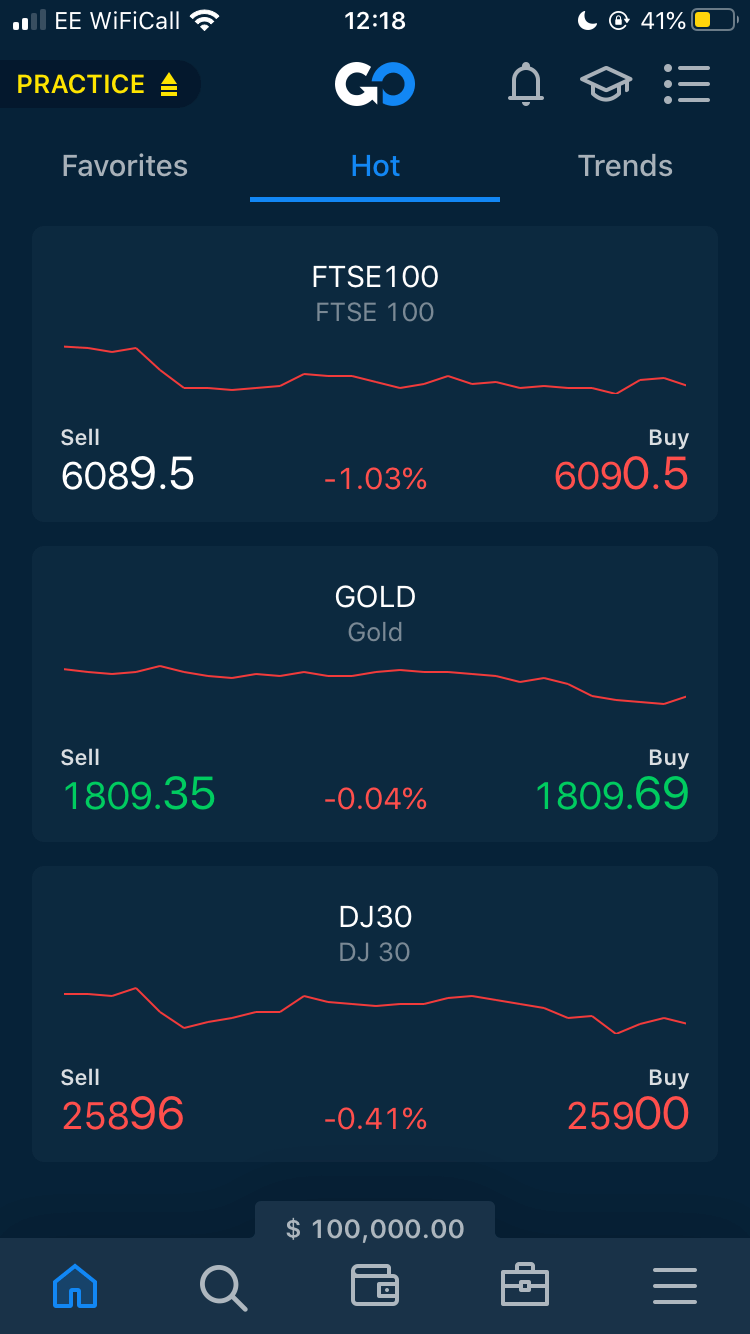Select the Hot tab
Screen dimensions: 750x1334
374,166
